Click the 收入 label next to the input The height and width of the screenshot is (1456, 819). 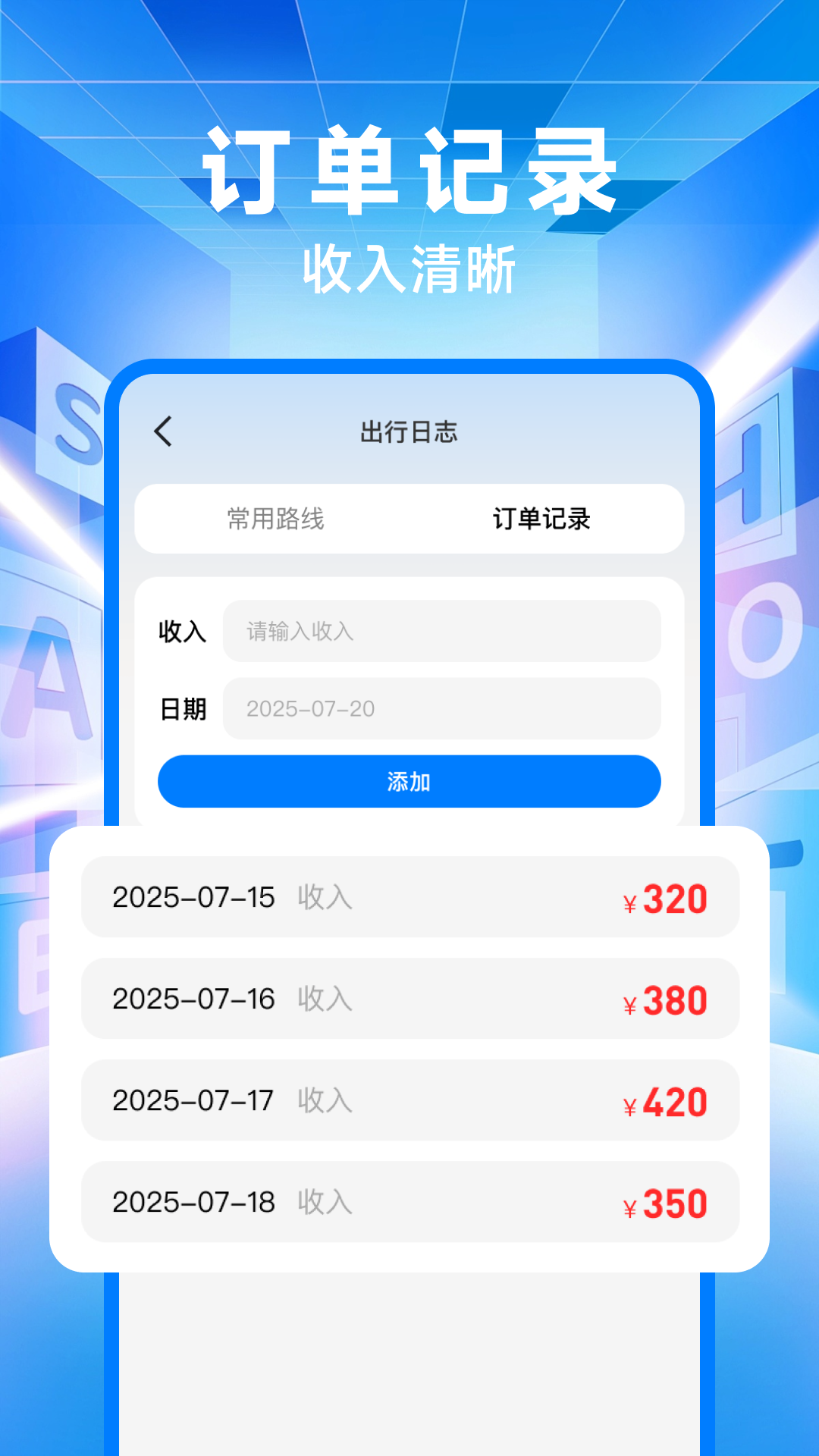point(183,632)
